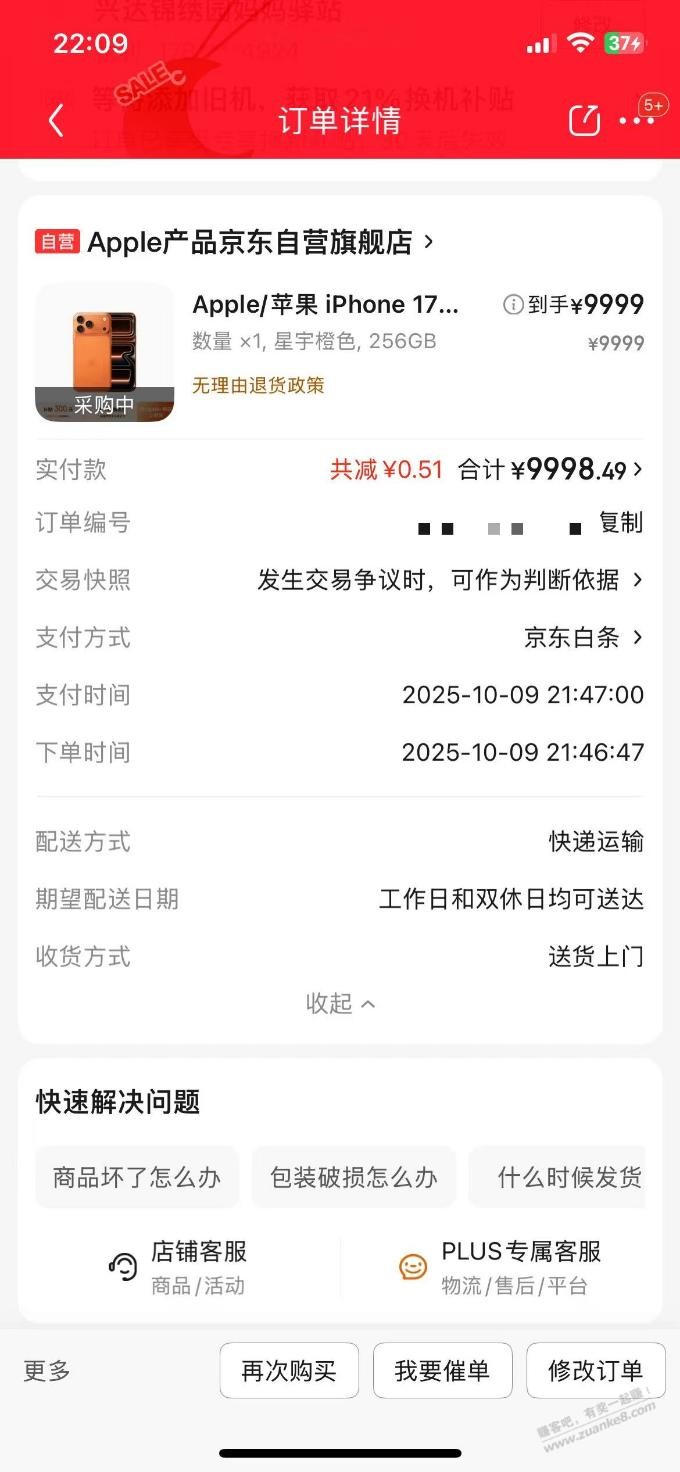This screenshot has height=1472, width=680.
Task: Open 京东白条 payment method details
Action: [x=582, y=638]
